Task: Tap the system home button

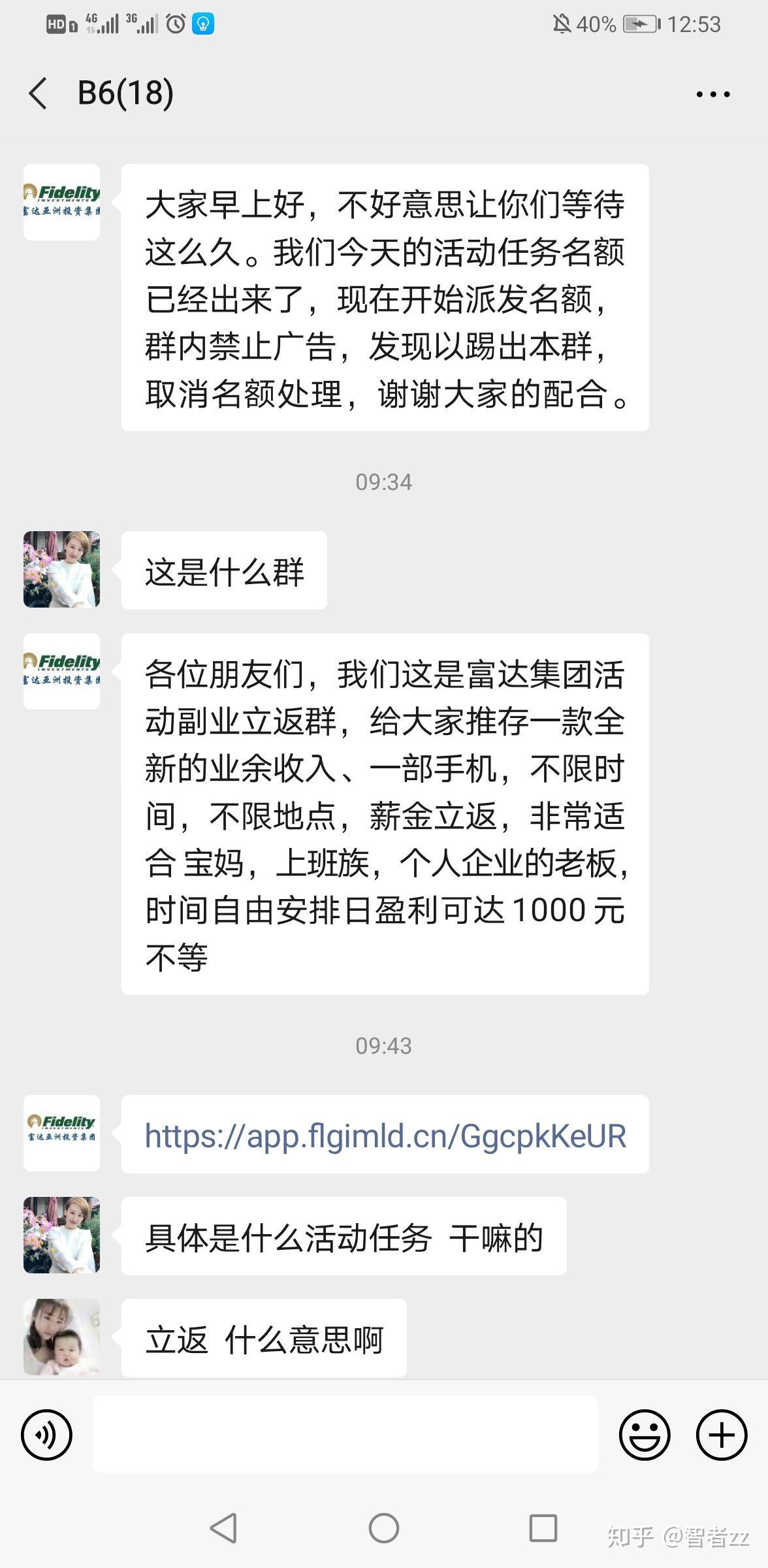Action: coord(384,1528)
